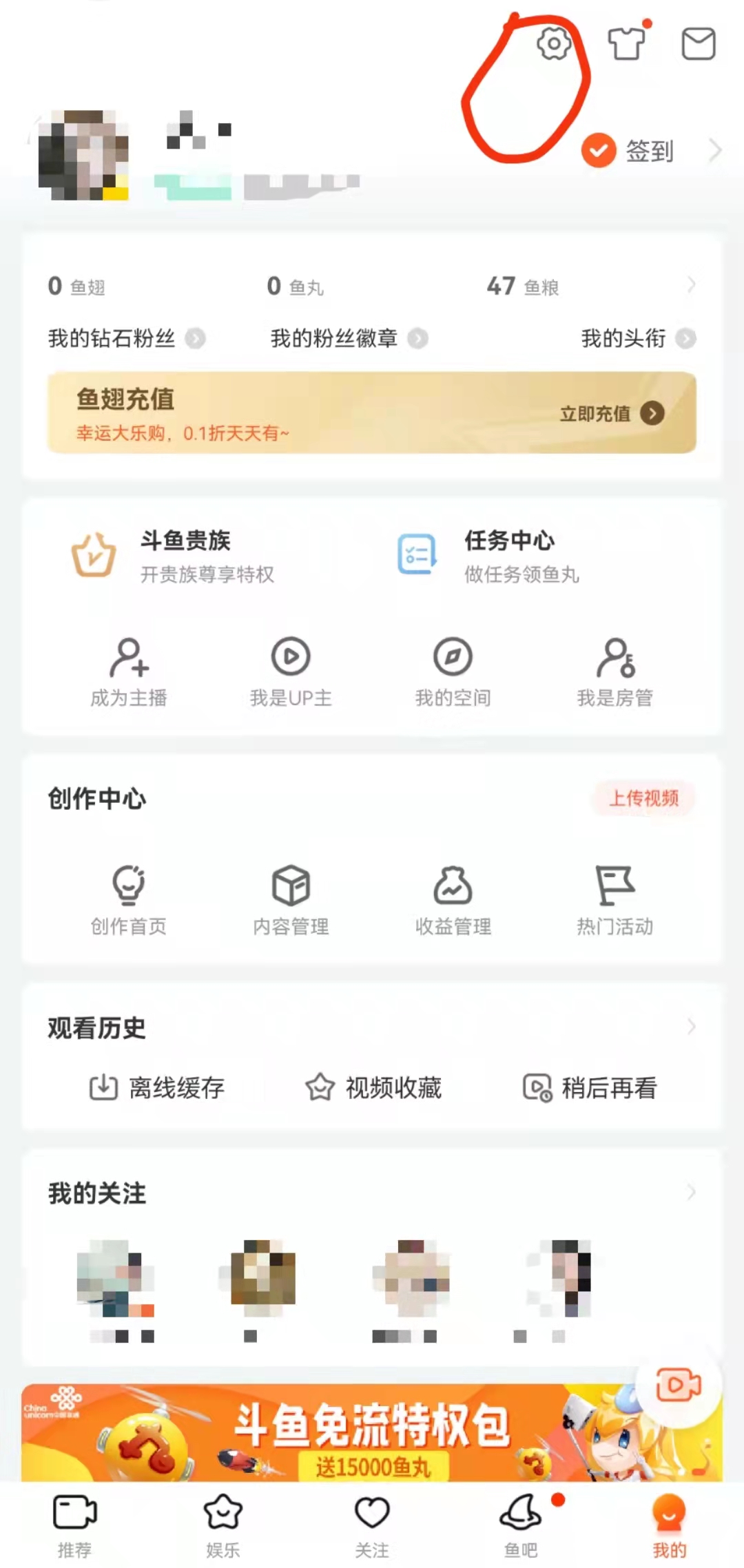Tap 上传视频 button
The image size is (744, 1568).
pyautogui.click(x=643, y=798)
